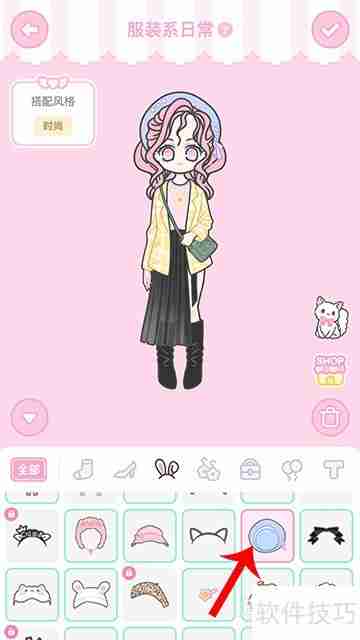The height and width of the screenshot is (640, 360).
Task: Collapse the wardrobe panel with the down arrow
Action: click(29, 418)
